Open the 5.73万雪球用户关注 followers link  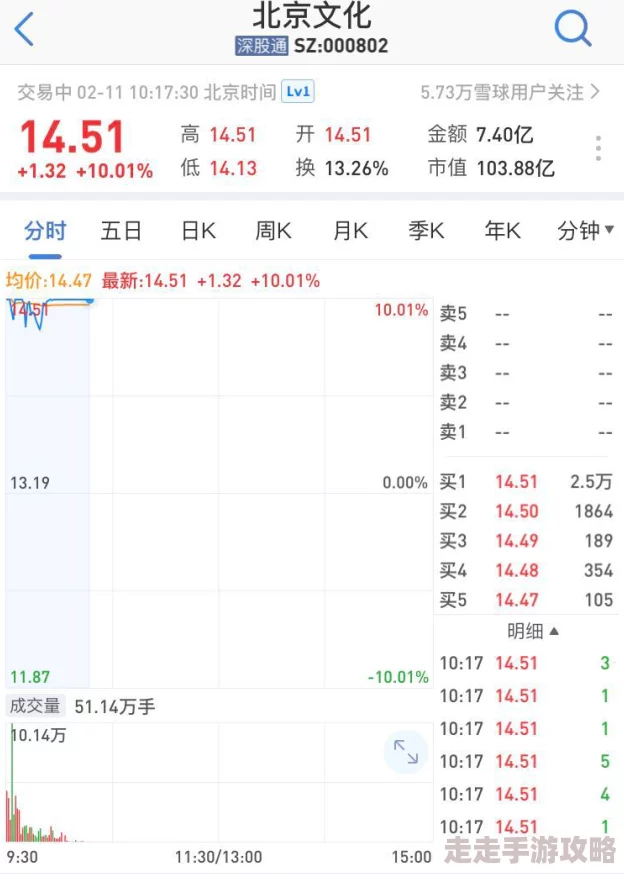510,92
